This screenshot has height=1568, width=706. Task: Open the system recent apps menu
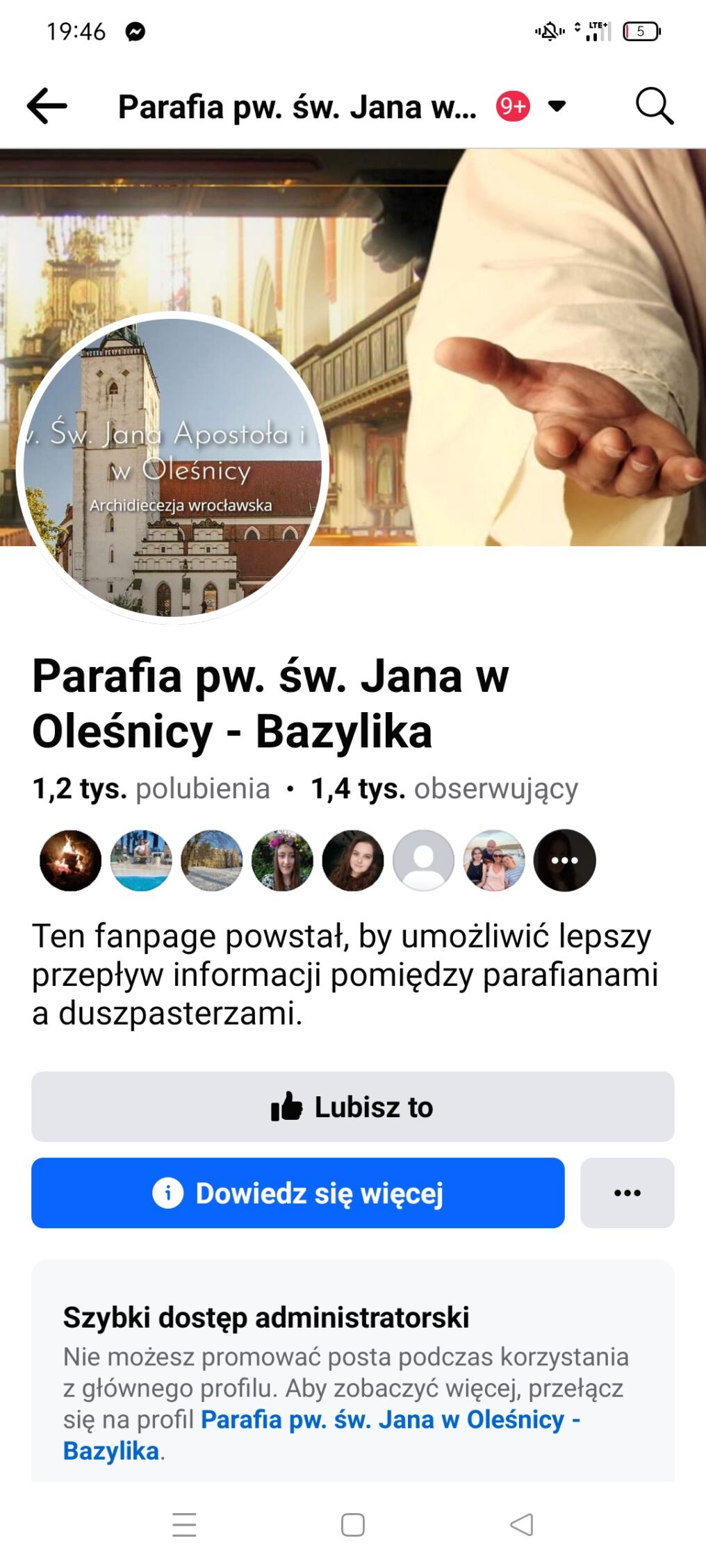184,1524
